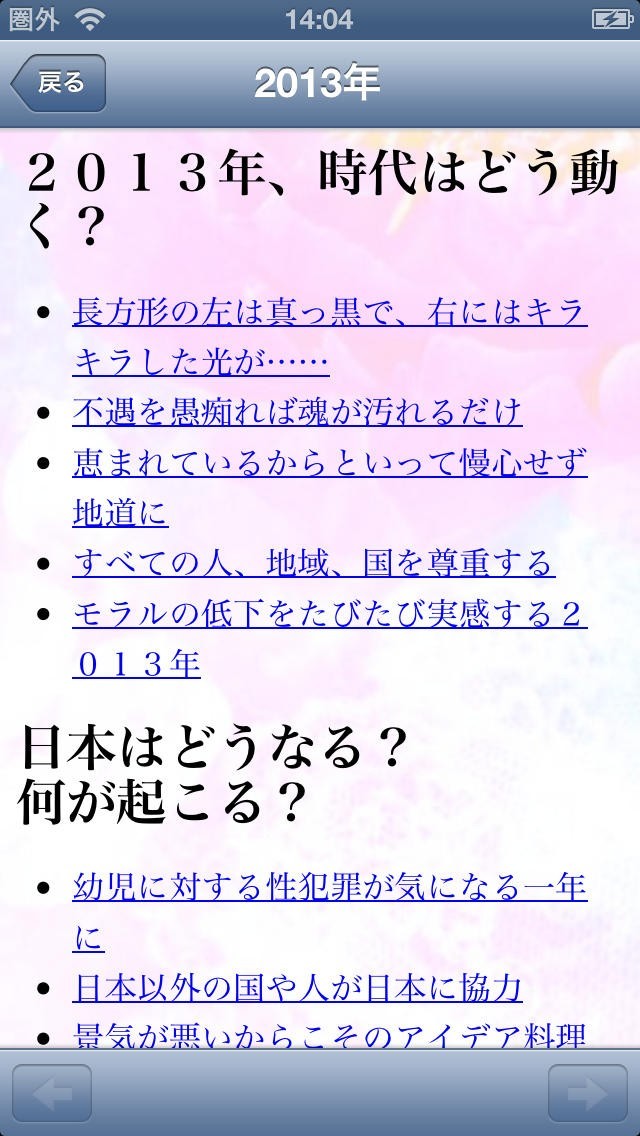Open link 長方形の左は真っ黒で

pos(329,314)
